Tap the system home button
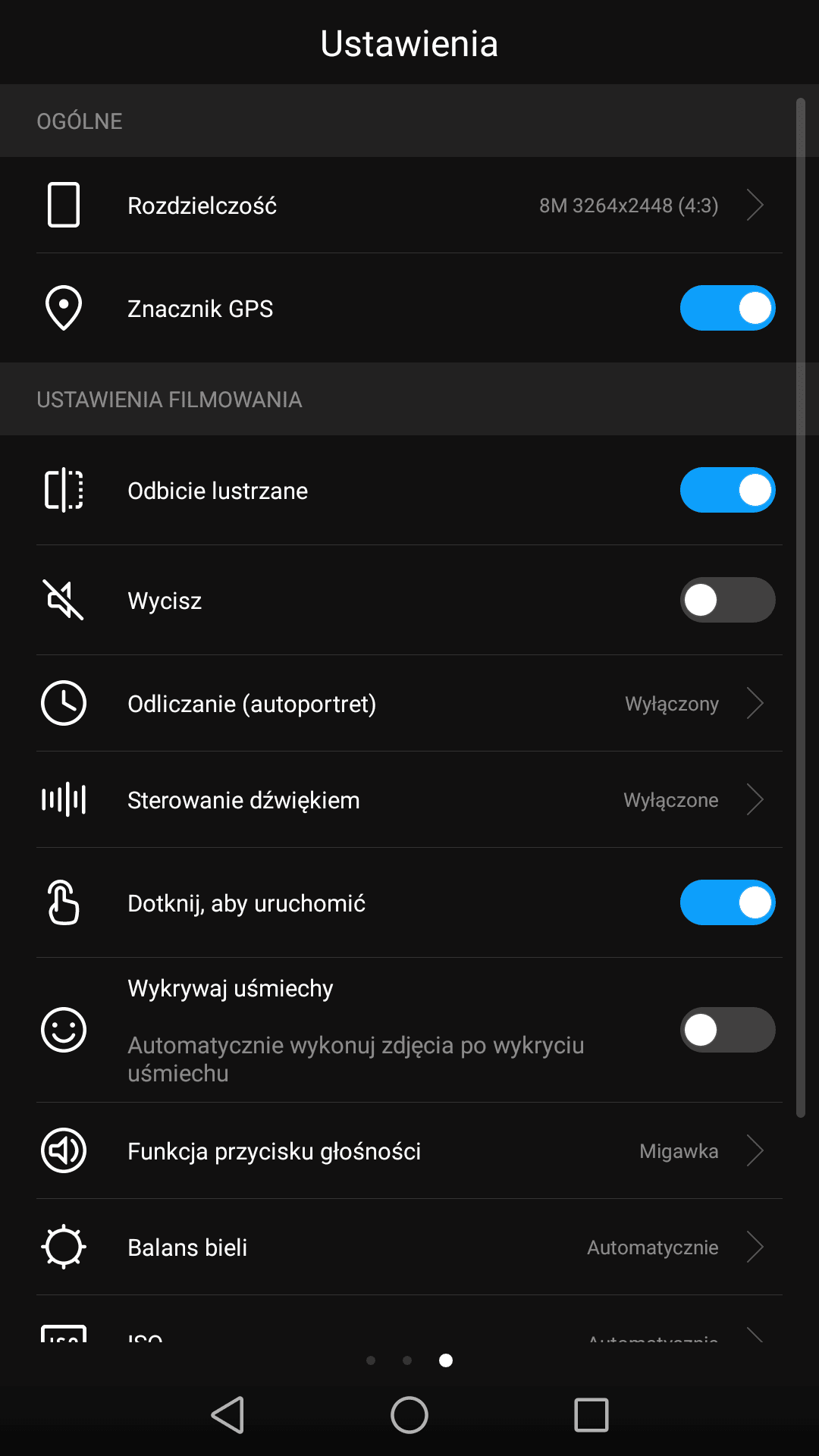Image resolution: width=819 pixels, height=1456 pixels. [409, 1415]
